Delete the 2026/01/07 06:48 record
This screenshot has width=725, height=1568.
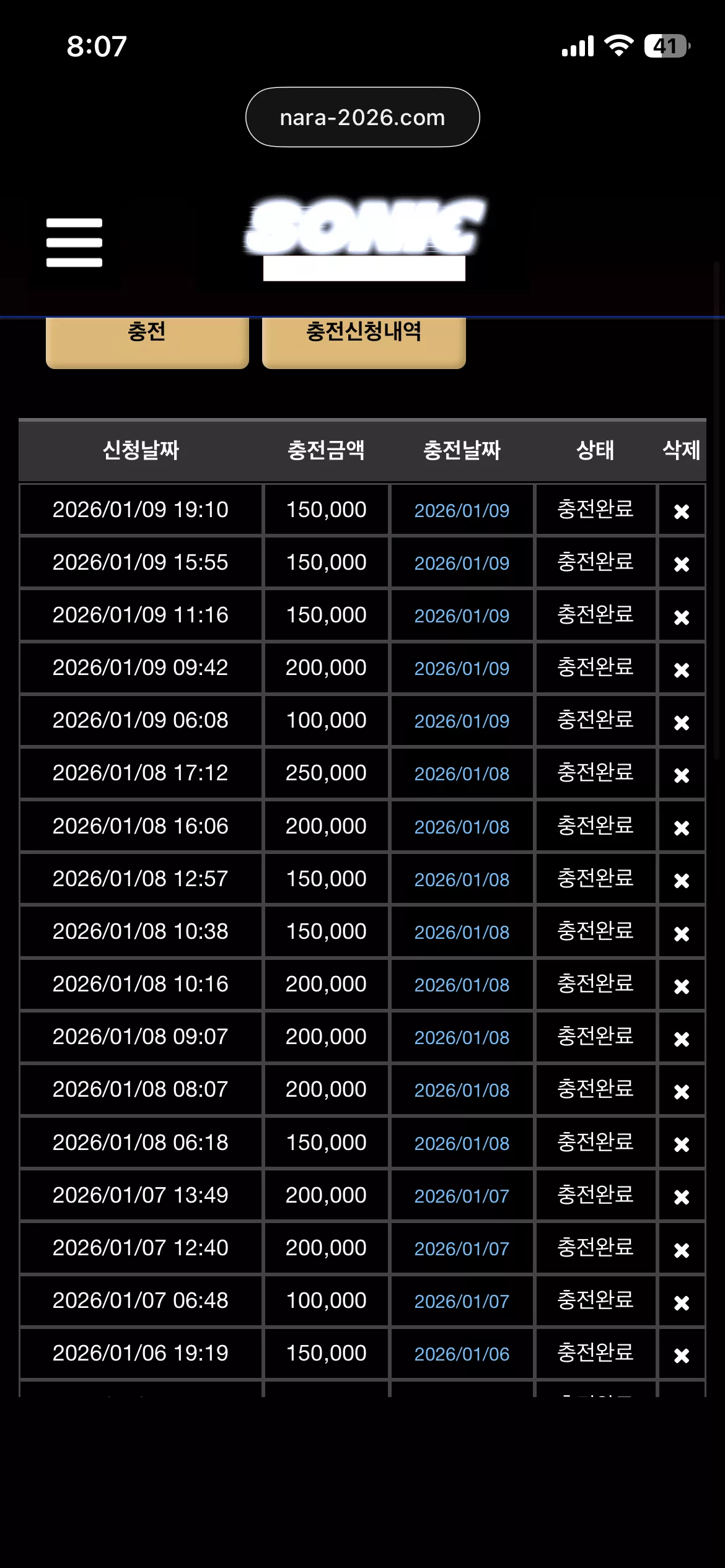682,1303
